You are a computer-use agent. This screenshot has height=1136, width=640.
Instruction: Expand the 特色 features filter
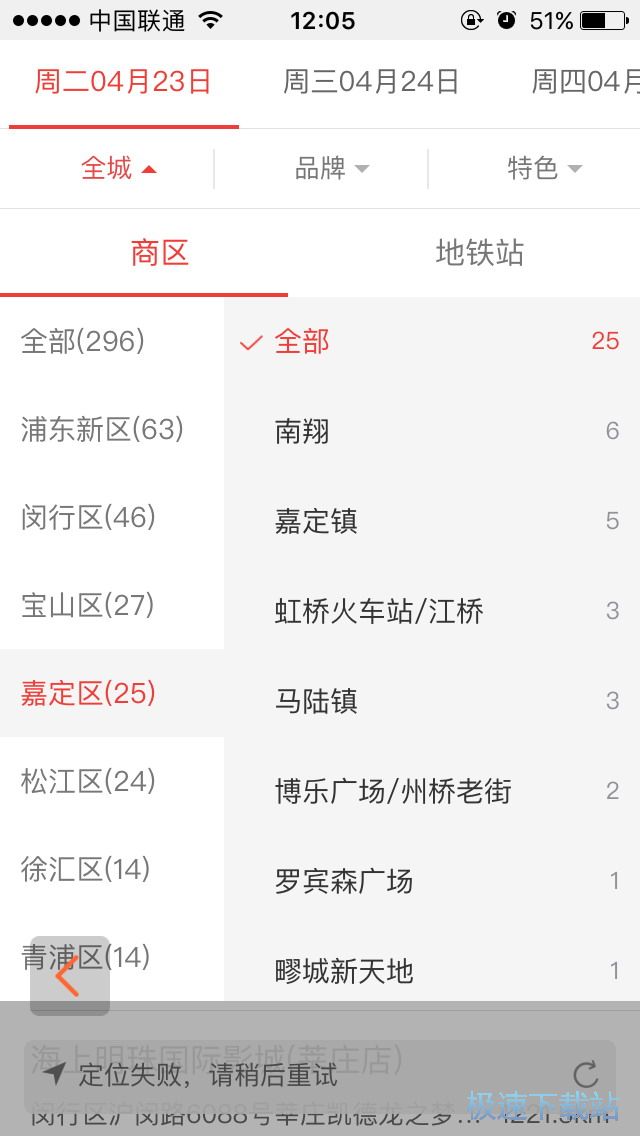click(x=544, y=168)
